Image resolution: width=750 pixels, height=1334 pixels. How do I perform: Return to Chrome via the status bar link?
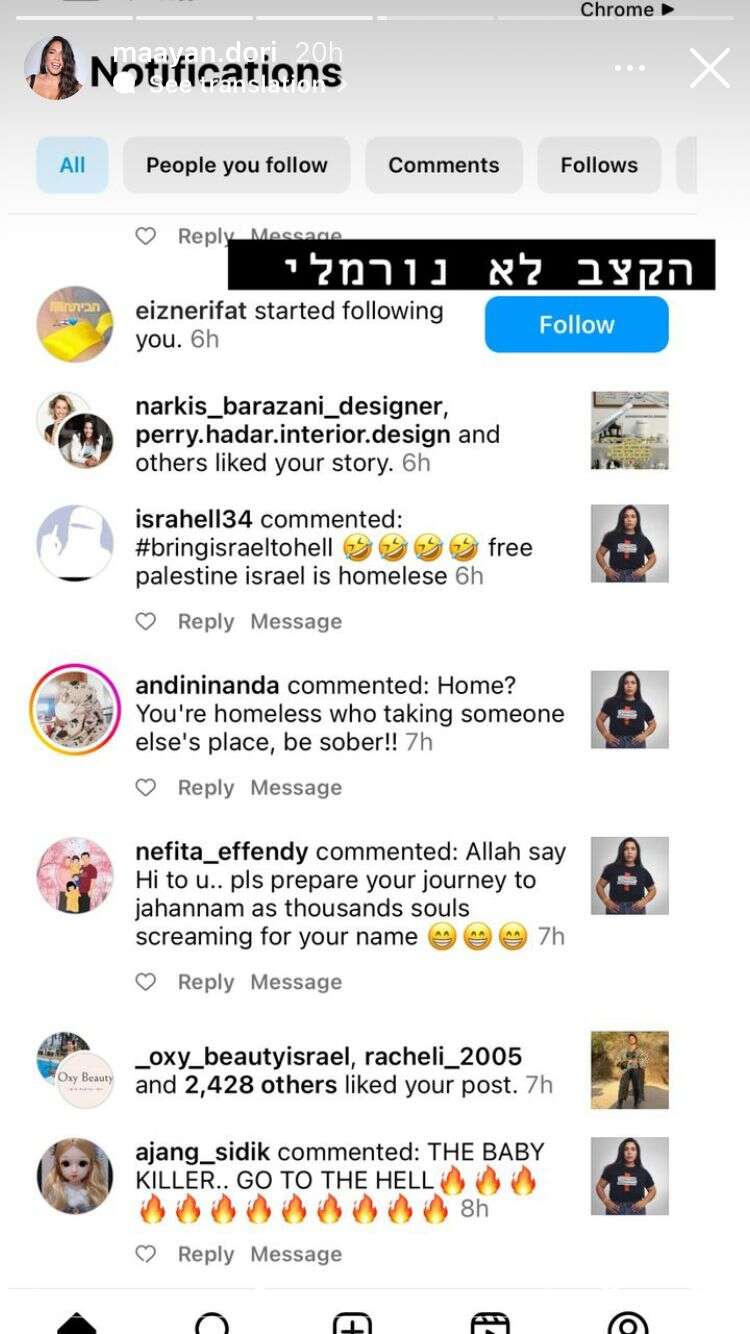(626, 10)
